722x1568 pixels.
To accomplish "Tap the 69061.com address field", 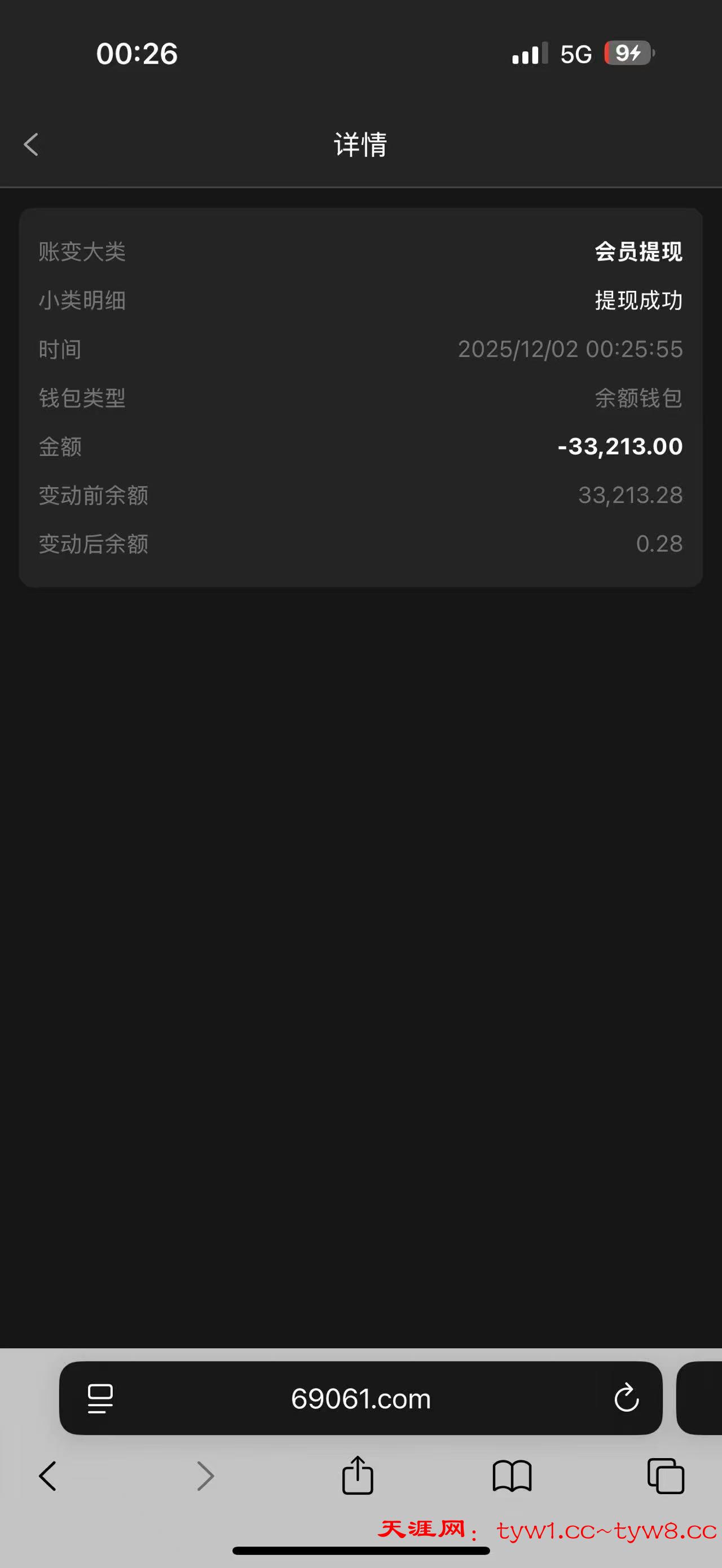I will [360, 1399].
